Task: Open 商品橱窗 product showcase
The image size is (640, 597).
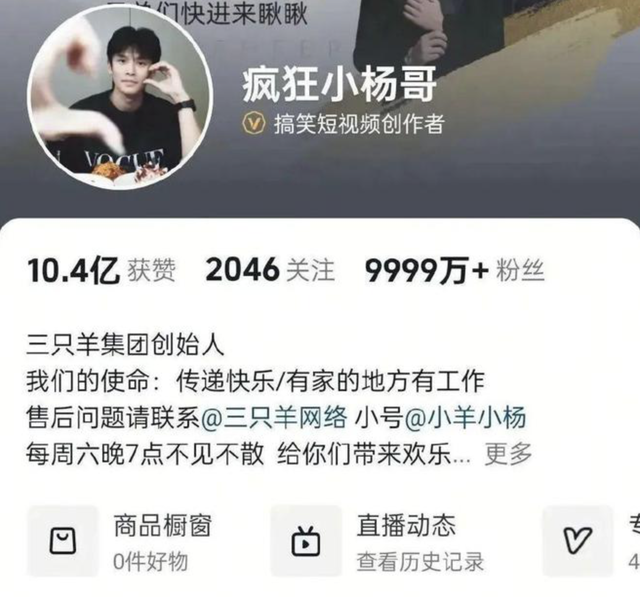Action: pyautogui.click(x=130, y=540)
